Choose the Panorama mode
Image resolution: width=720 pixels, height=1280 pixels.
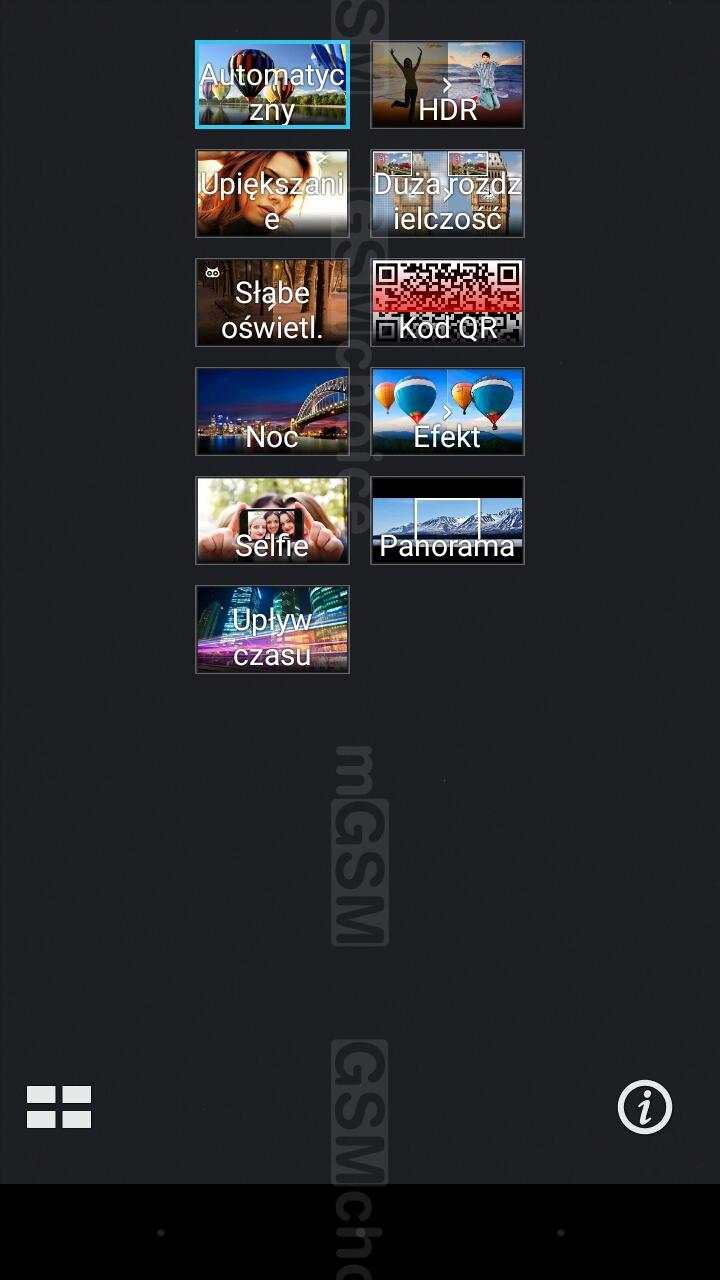pyautogui.click(x=447, y=520)
